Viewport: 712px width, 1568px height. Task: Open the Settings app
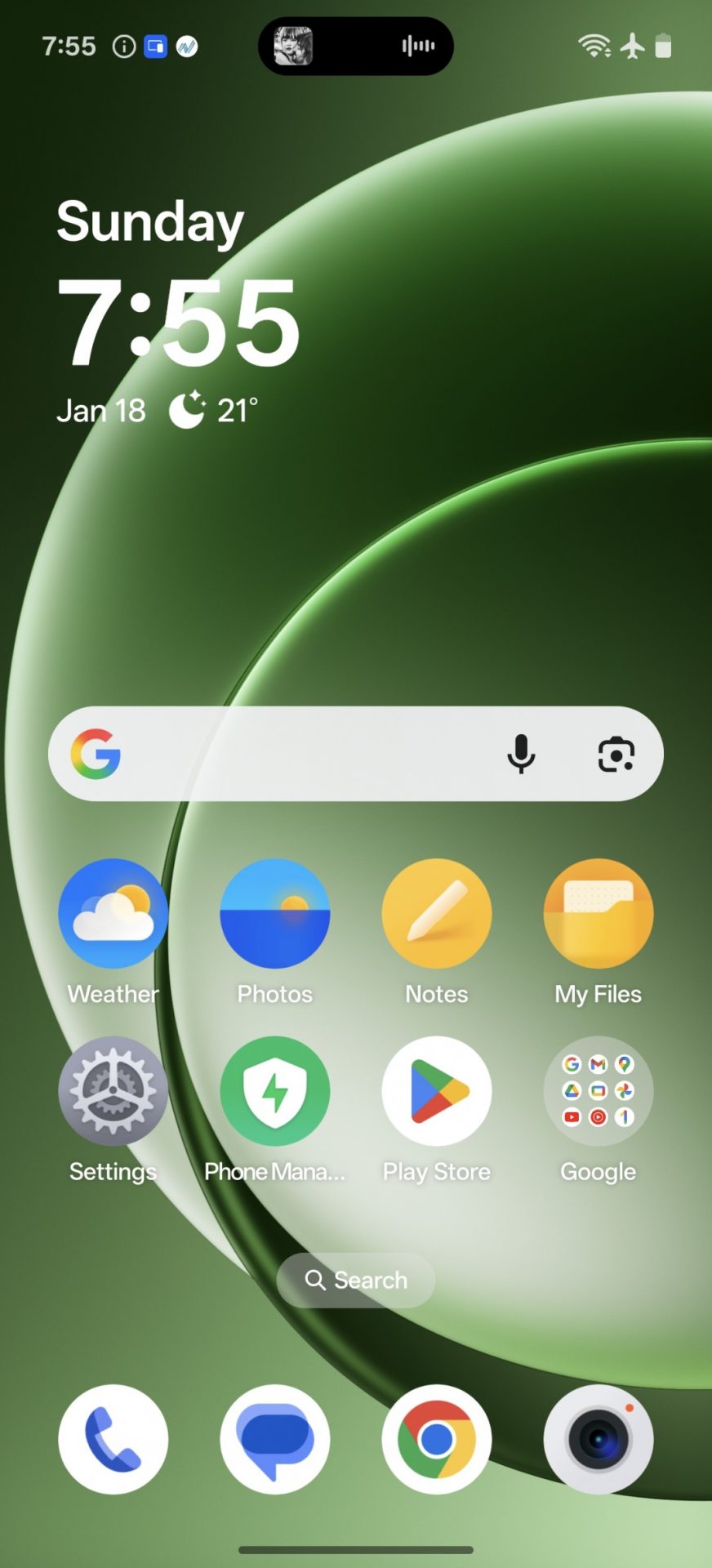(113, 1091)
